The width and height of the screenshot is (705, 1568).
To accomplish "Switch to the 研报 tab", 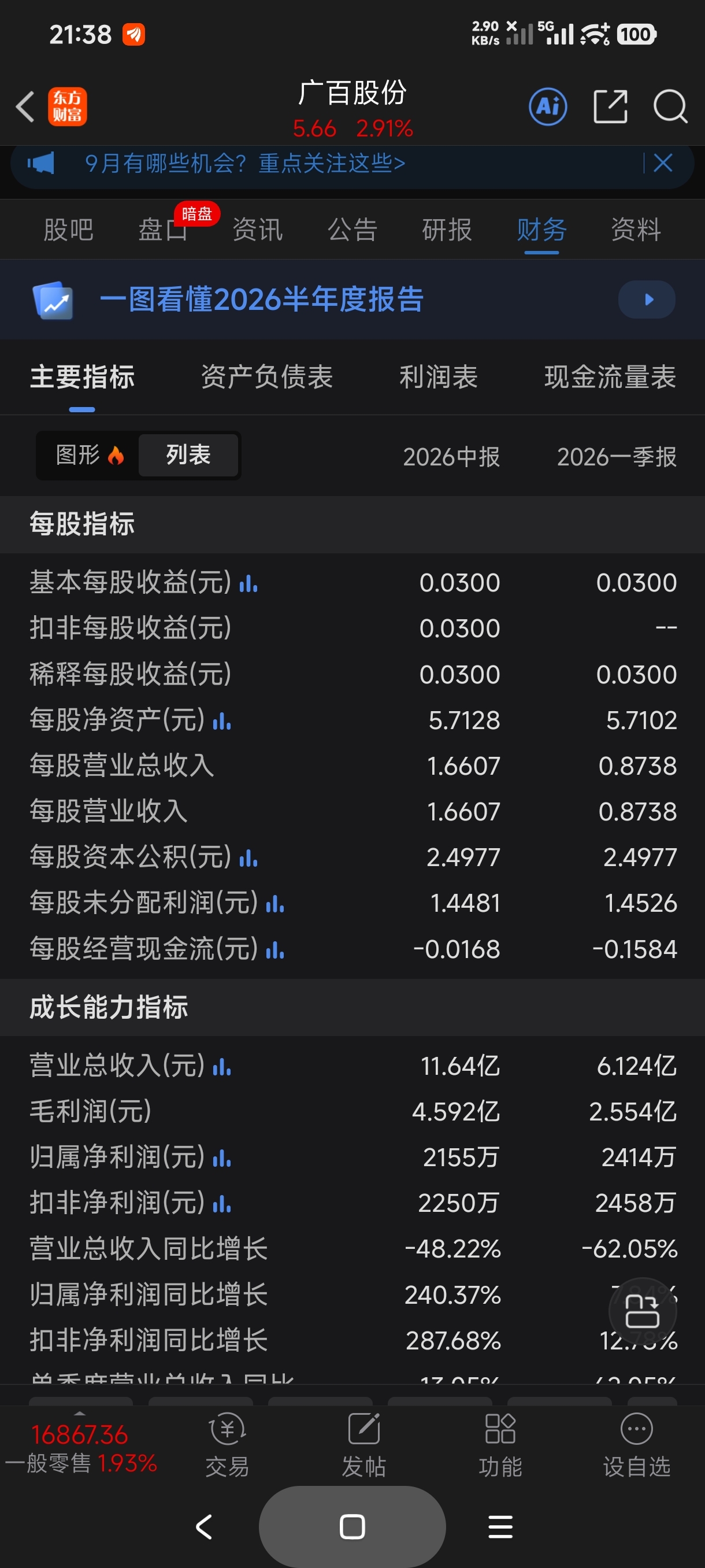I will point(447,230).
